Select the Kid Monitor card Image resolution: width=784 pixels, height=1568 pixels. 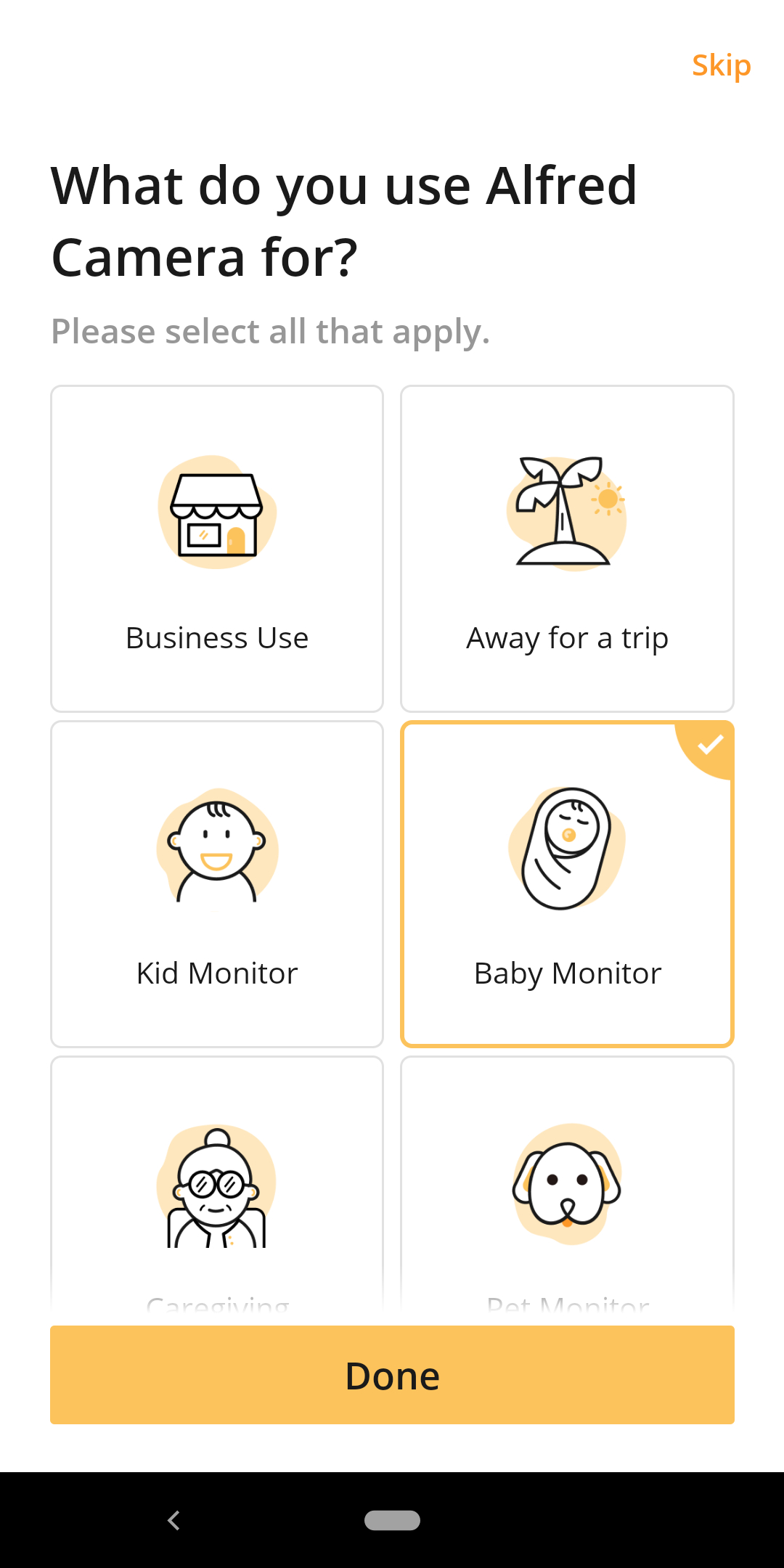click(x=217, y=884)
